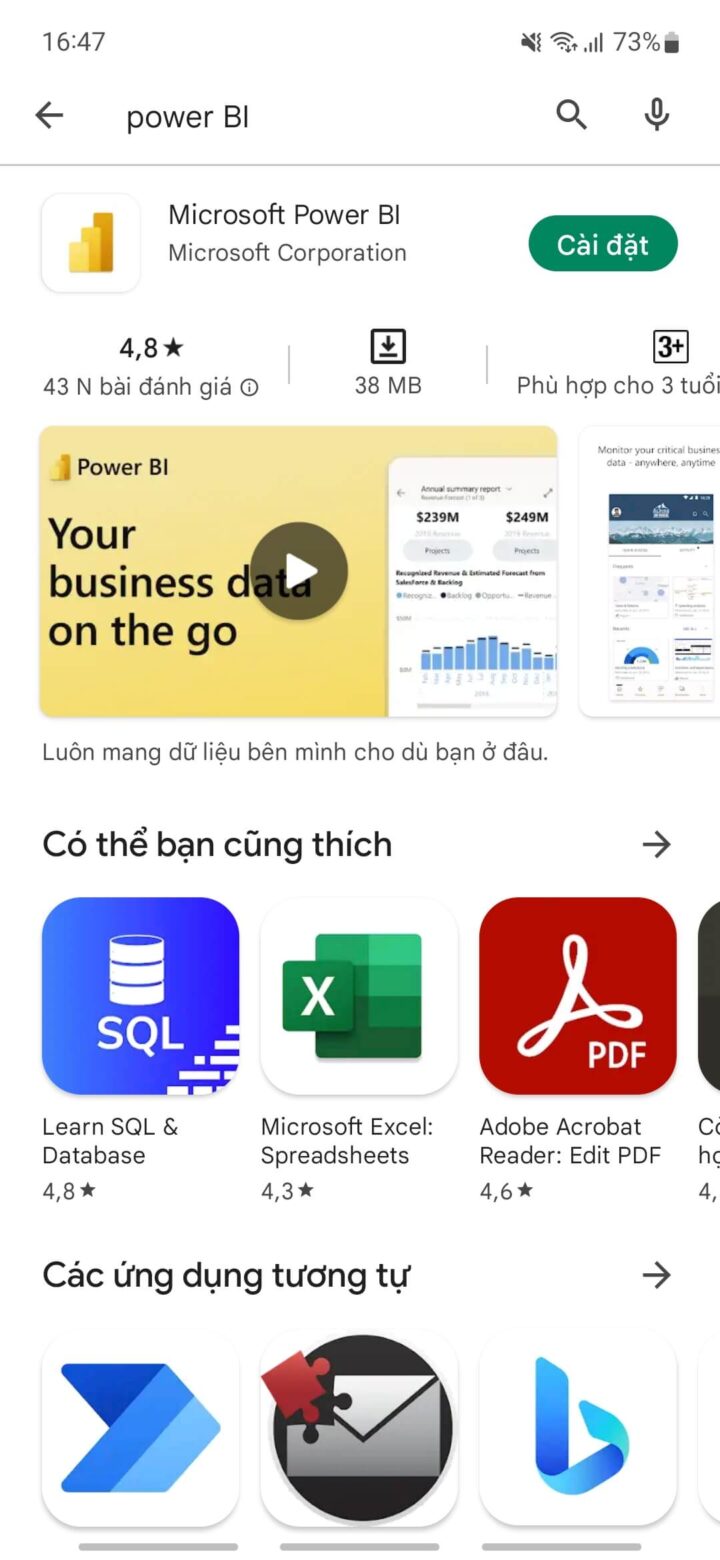Open the search magnifier icon
Viewport: 720px width, 1560px height.
[x=572, y=115]
